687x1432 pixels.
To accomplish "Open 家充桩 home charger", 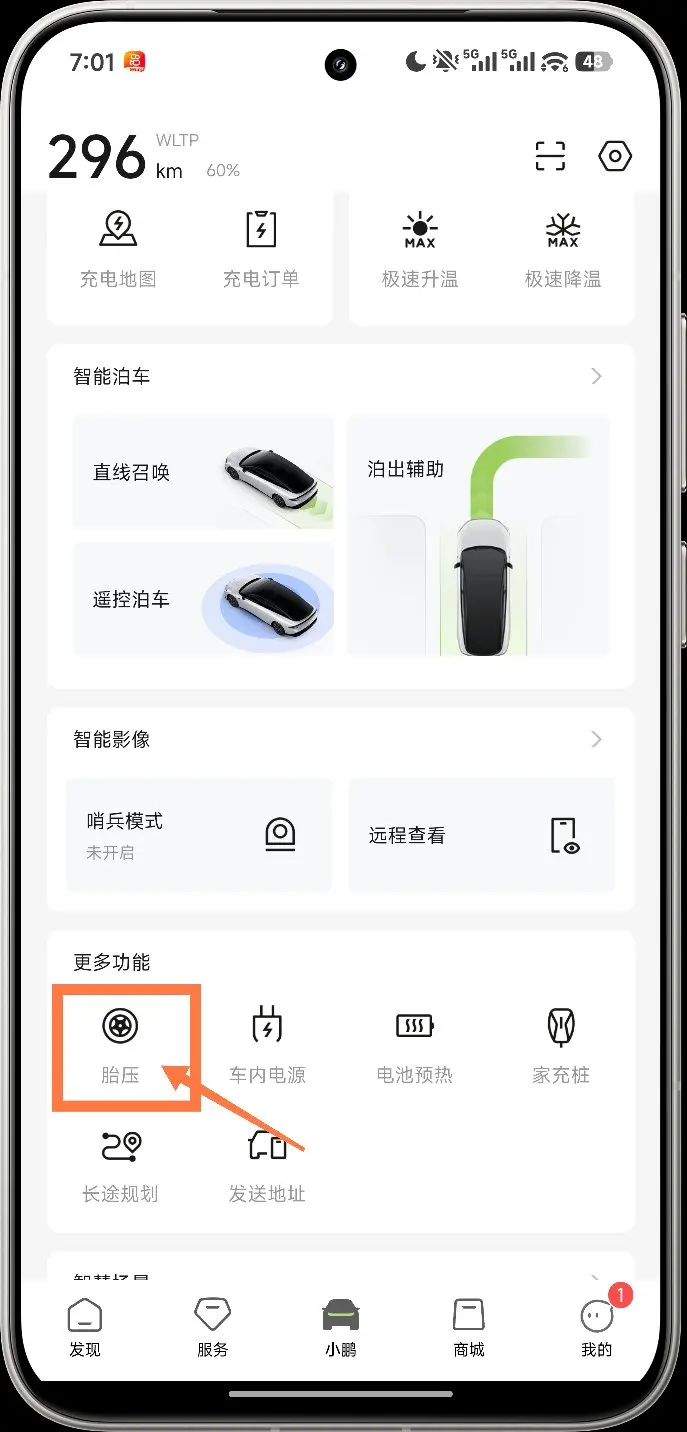I will [561, 1047].
